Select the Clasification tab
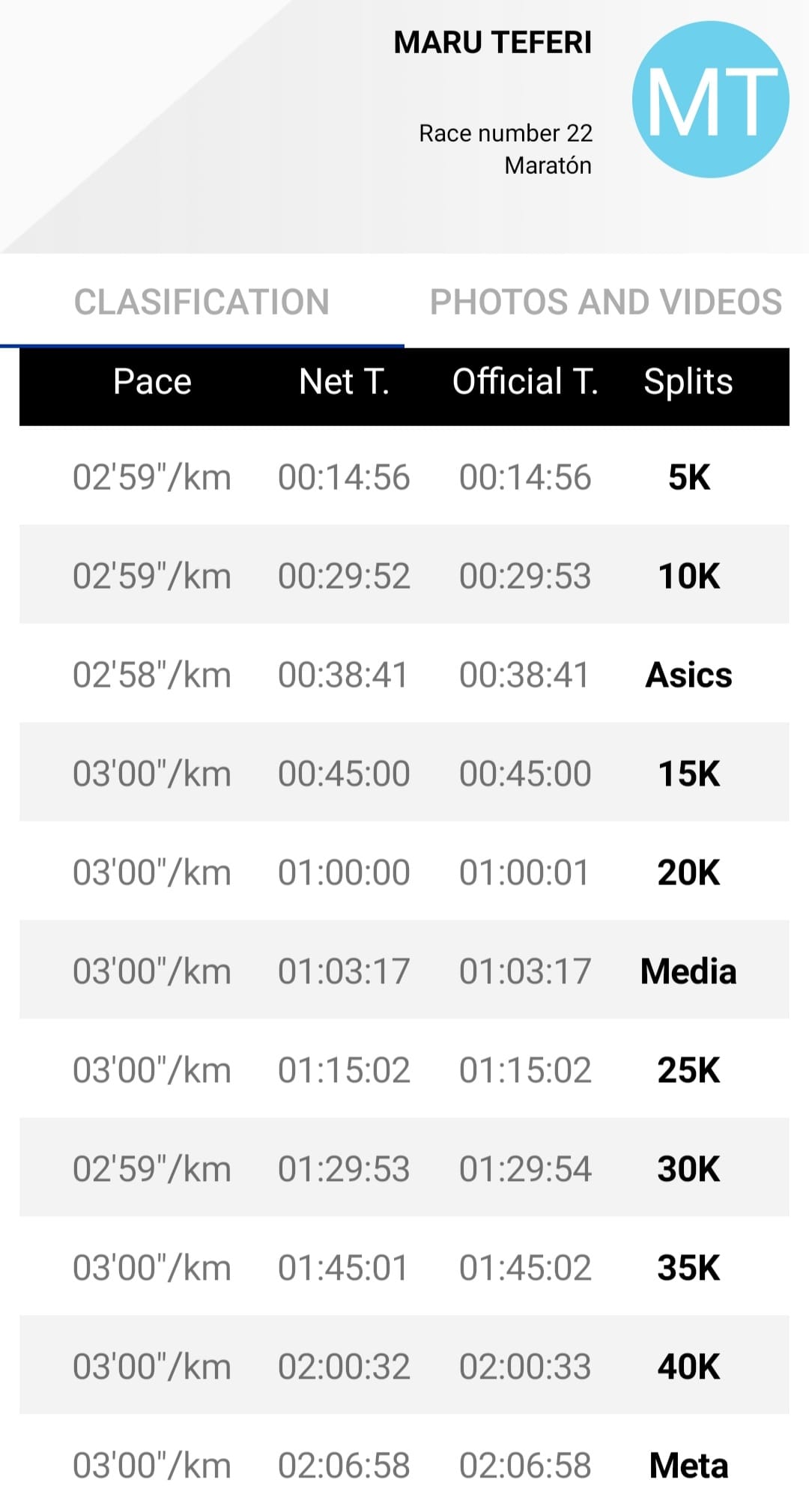Image resolution: width=809 pixels, height=1512 pixels. click(202, 302)
